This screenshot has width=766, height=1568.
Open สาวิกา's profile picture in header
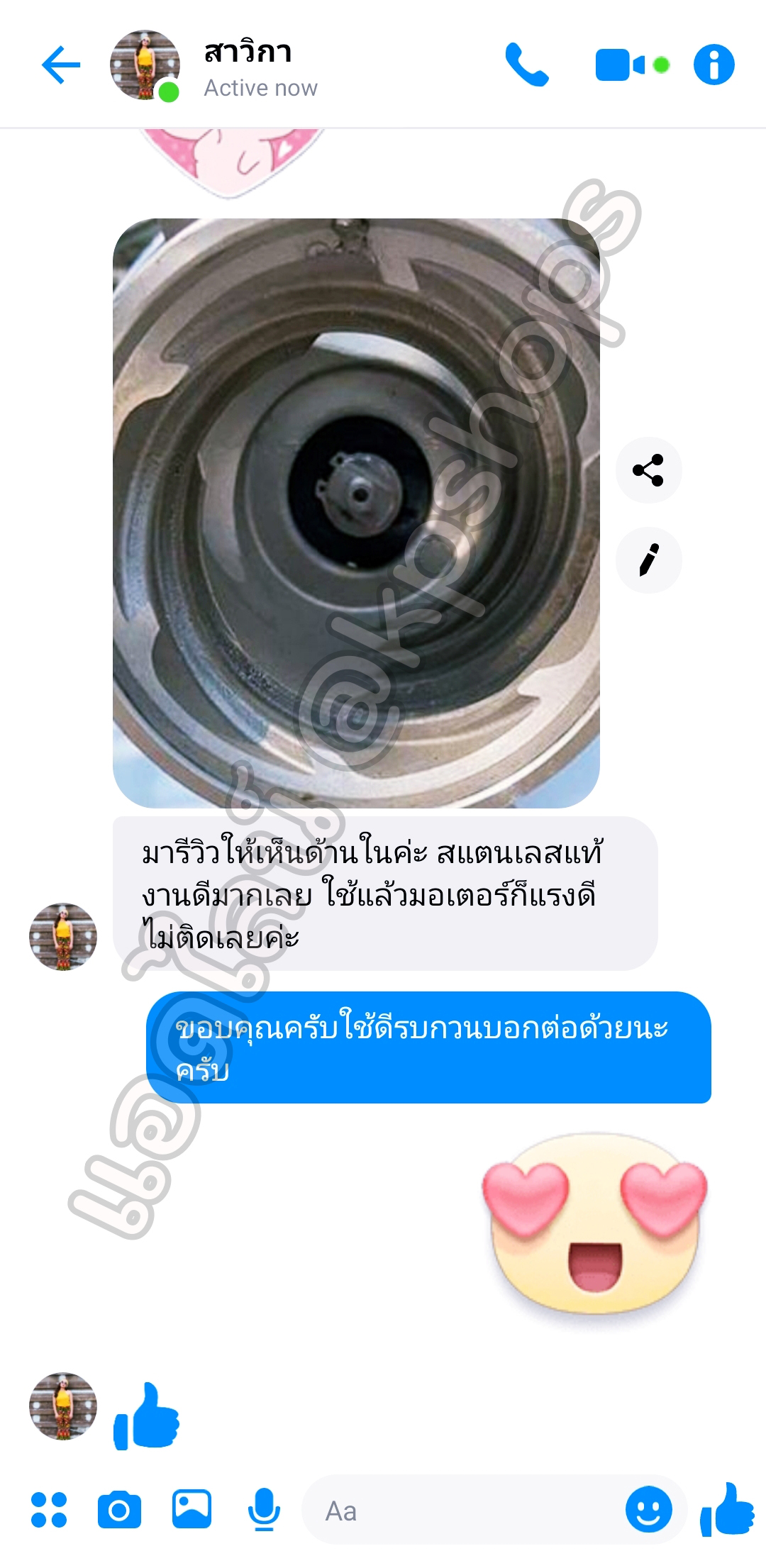click(145, 65)
